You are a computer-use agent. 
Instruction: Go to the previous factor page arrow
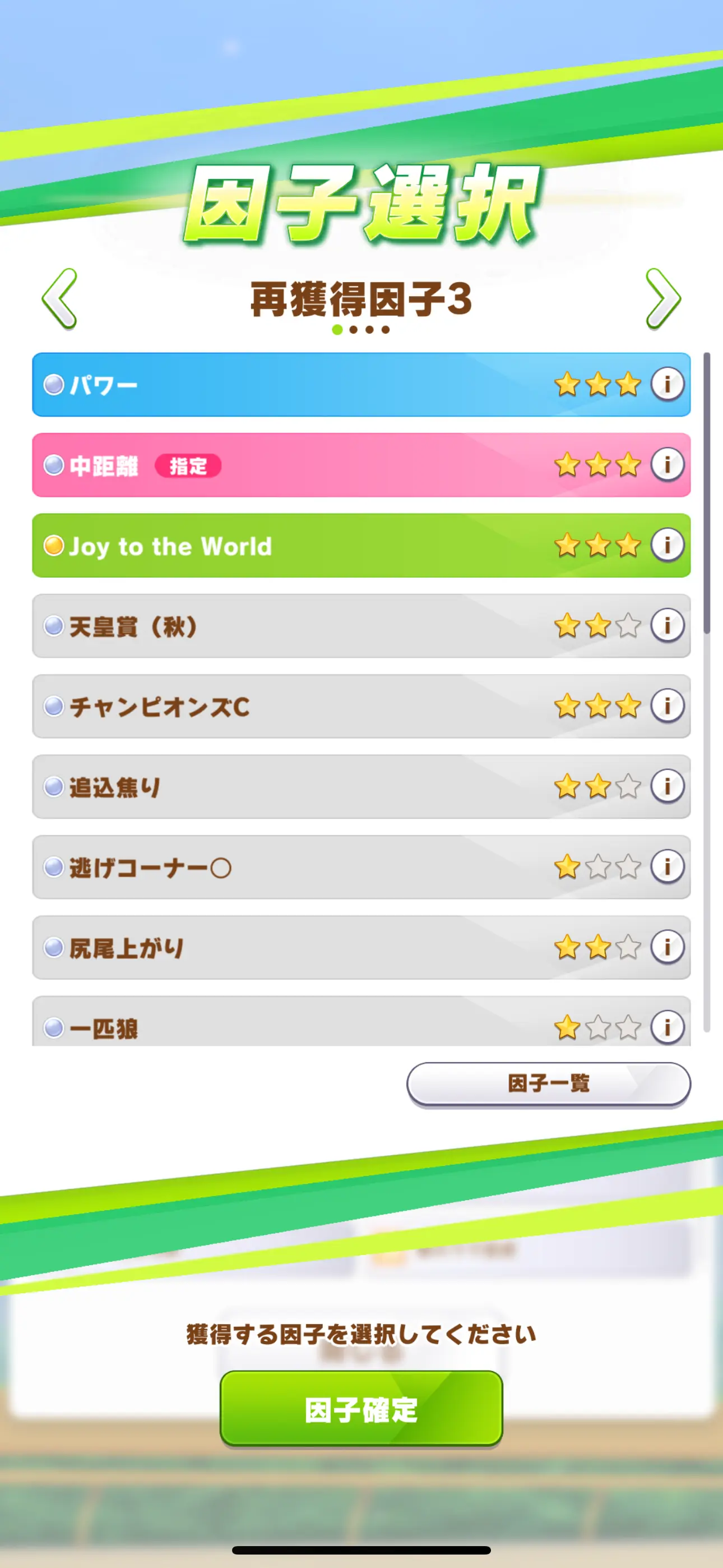(59, 299)
